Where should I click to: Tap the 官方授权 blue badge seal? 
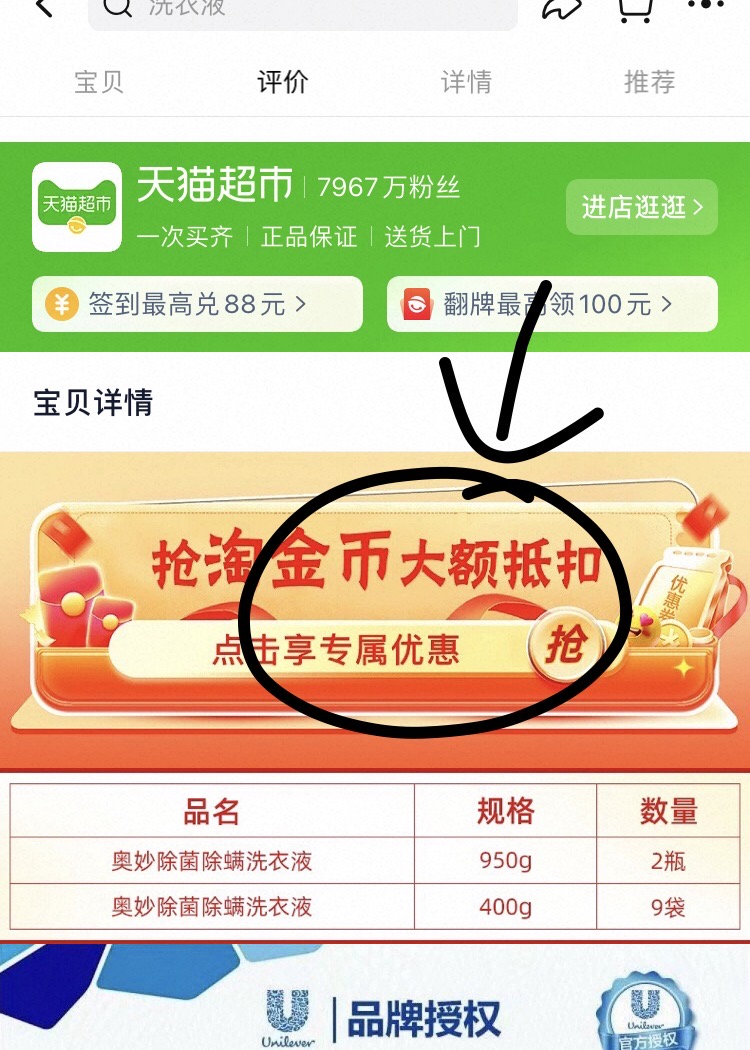(x=648, y=1010)
